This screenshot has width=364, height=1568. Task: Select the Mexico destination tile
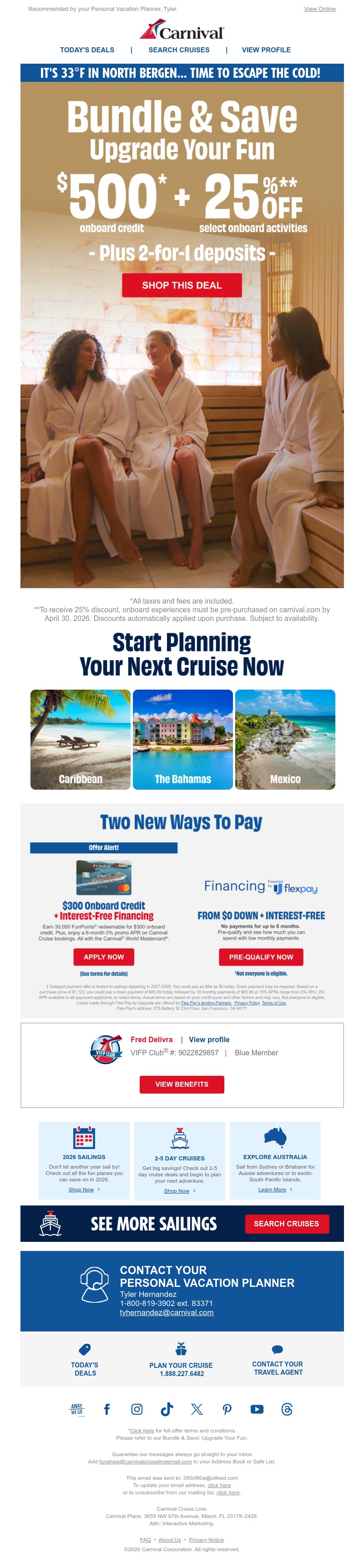pos(285,739)
